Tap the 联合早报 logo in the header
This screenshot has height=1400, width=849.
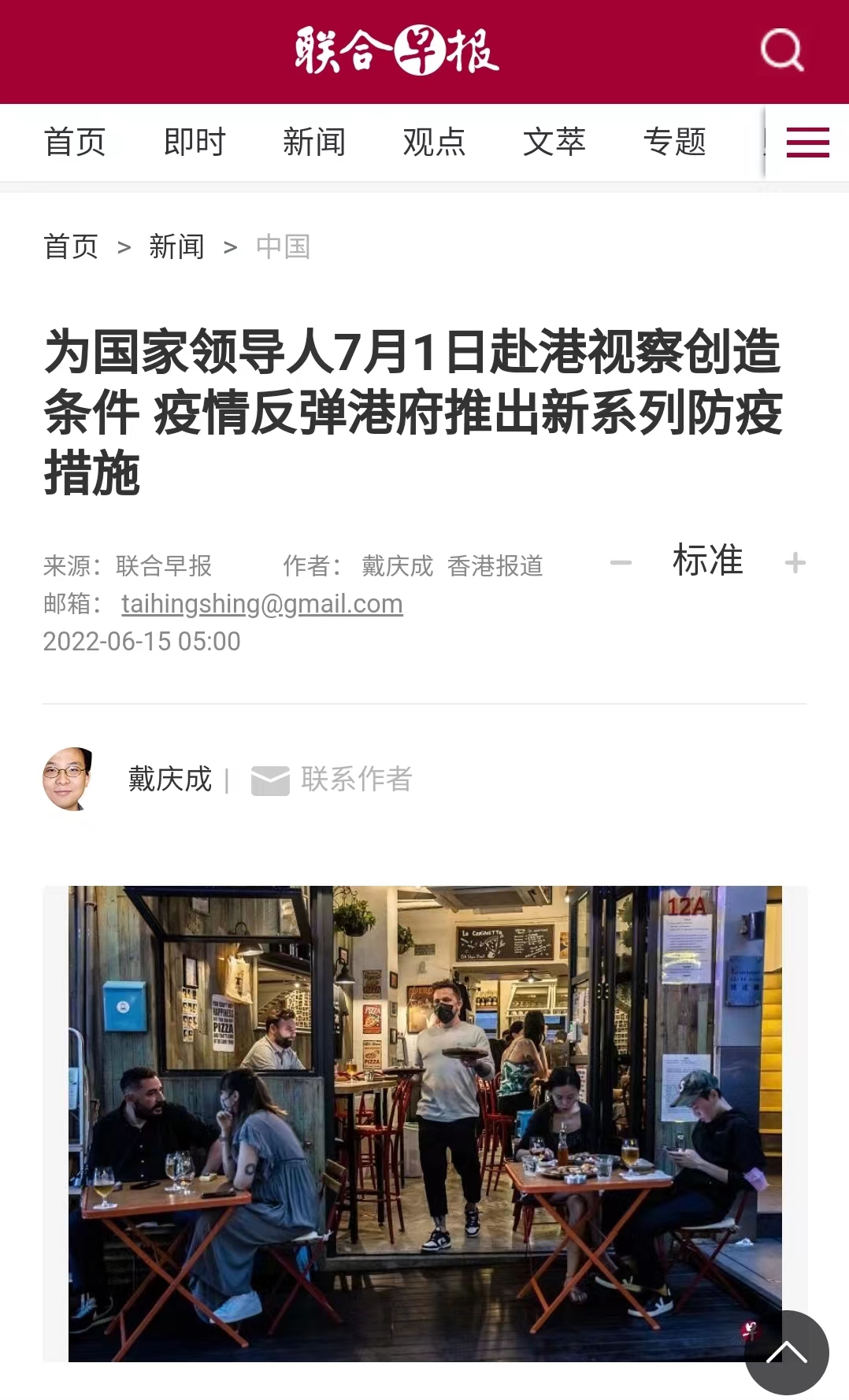(x=397, y=50)
